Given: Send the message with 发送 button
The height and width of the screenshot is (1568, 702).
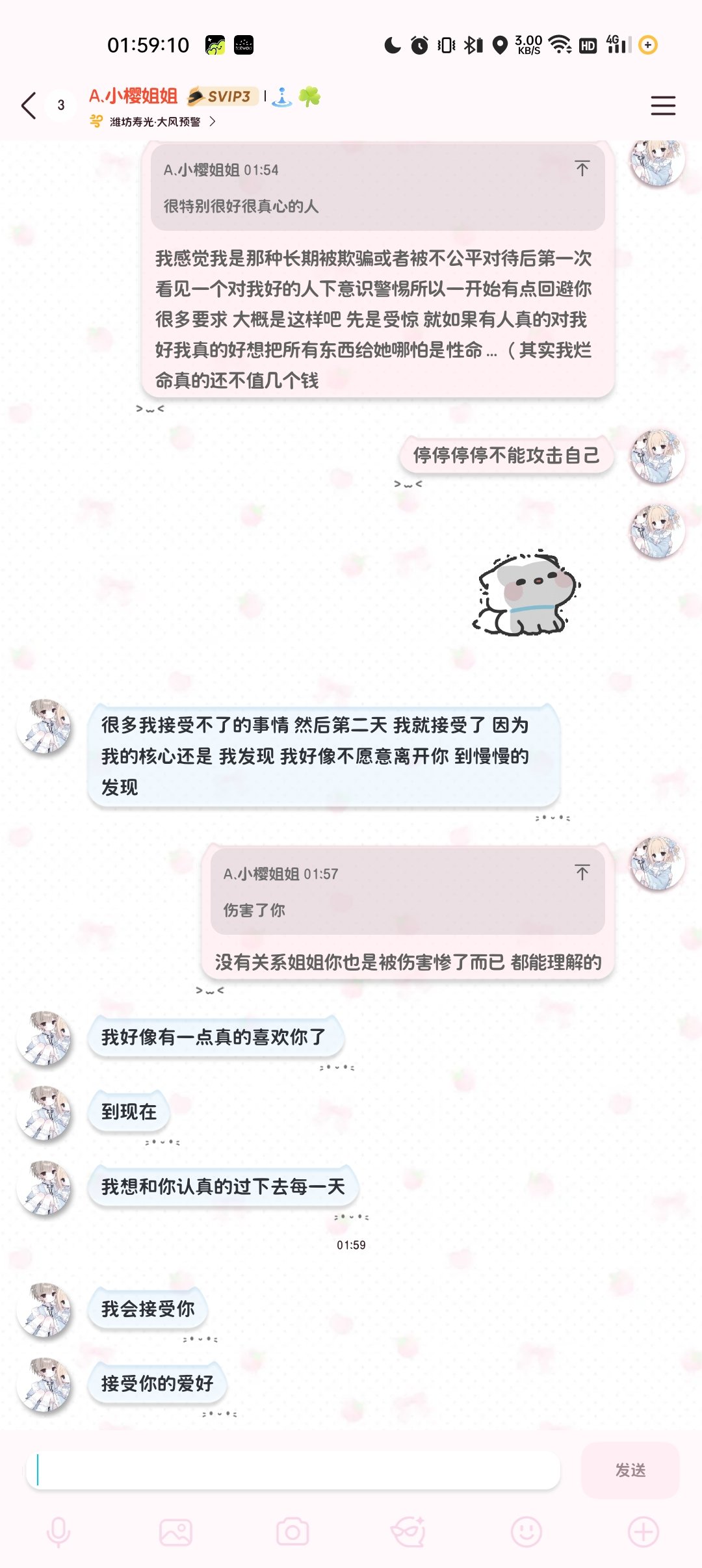Looking at the screenshot, I should point(630,1470).
